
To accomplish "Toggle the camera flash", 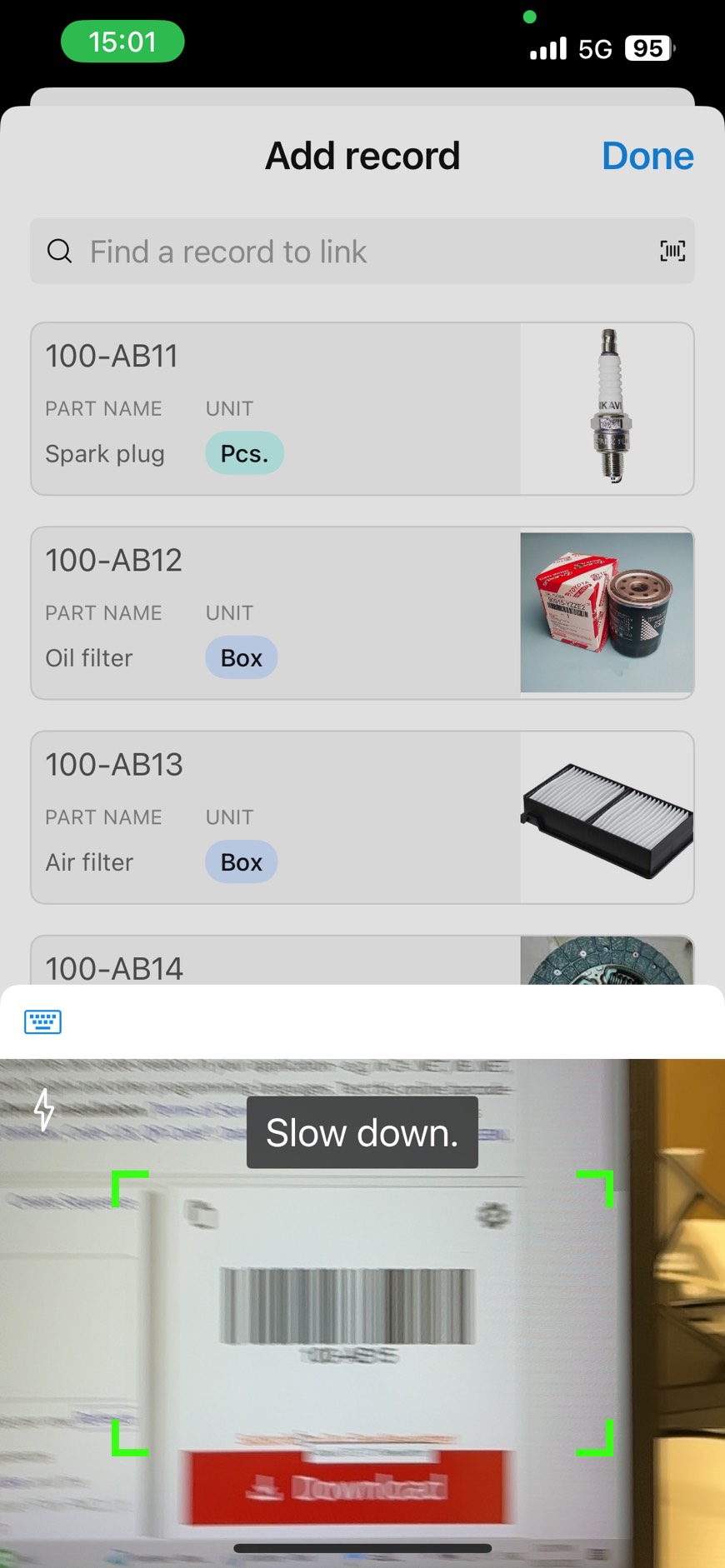I will pos(44,1110).
